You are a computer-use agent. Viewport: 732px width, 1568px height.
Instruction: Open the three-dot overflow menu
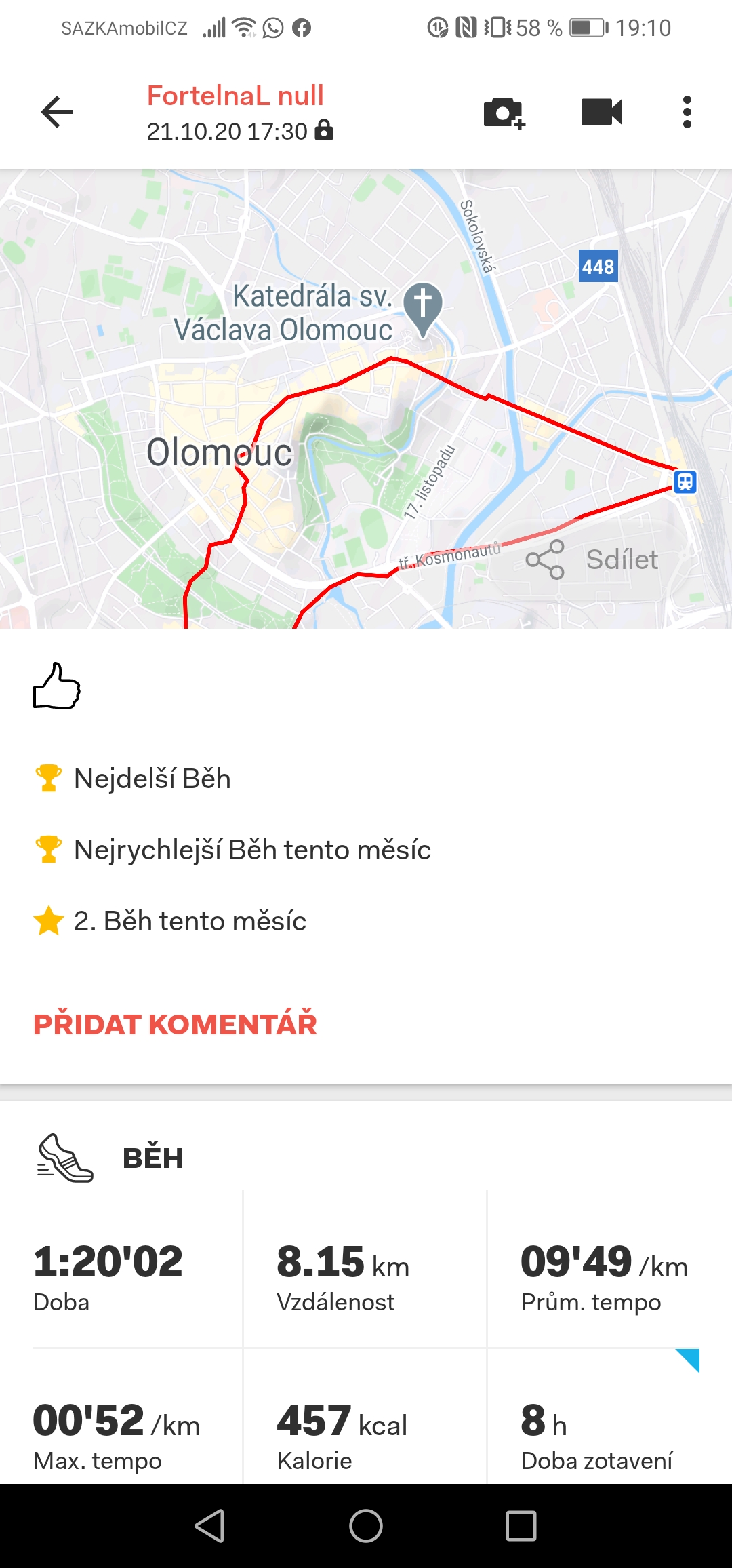click(687, 112)
